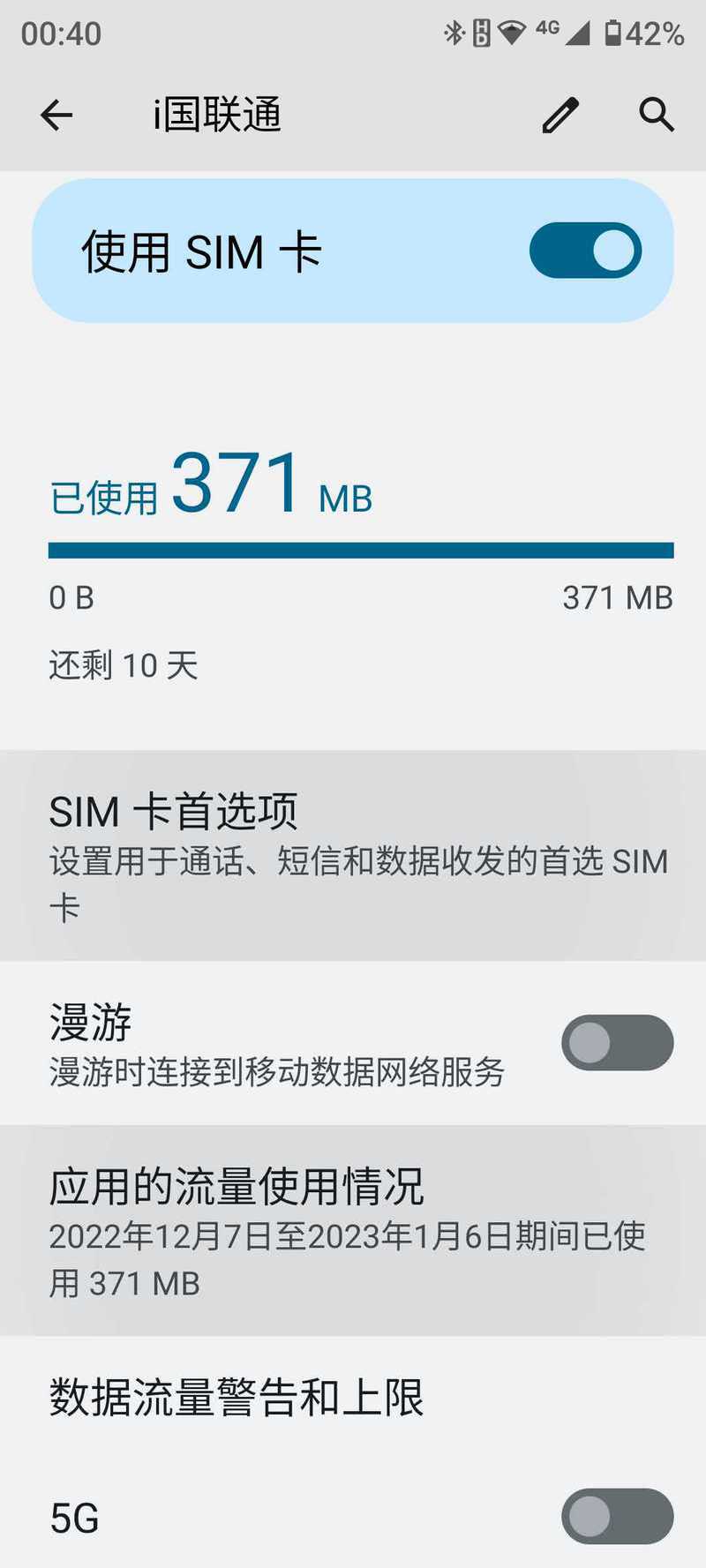706x1568 pixels.
Task: Open 应用的流量使用情况
Action: [x=353, y=1230]
